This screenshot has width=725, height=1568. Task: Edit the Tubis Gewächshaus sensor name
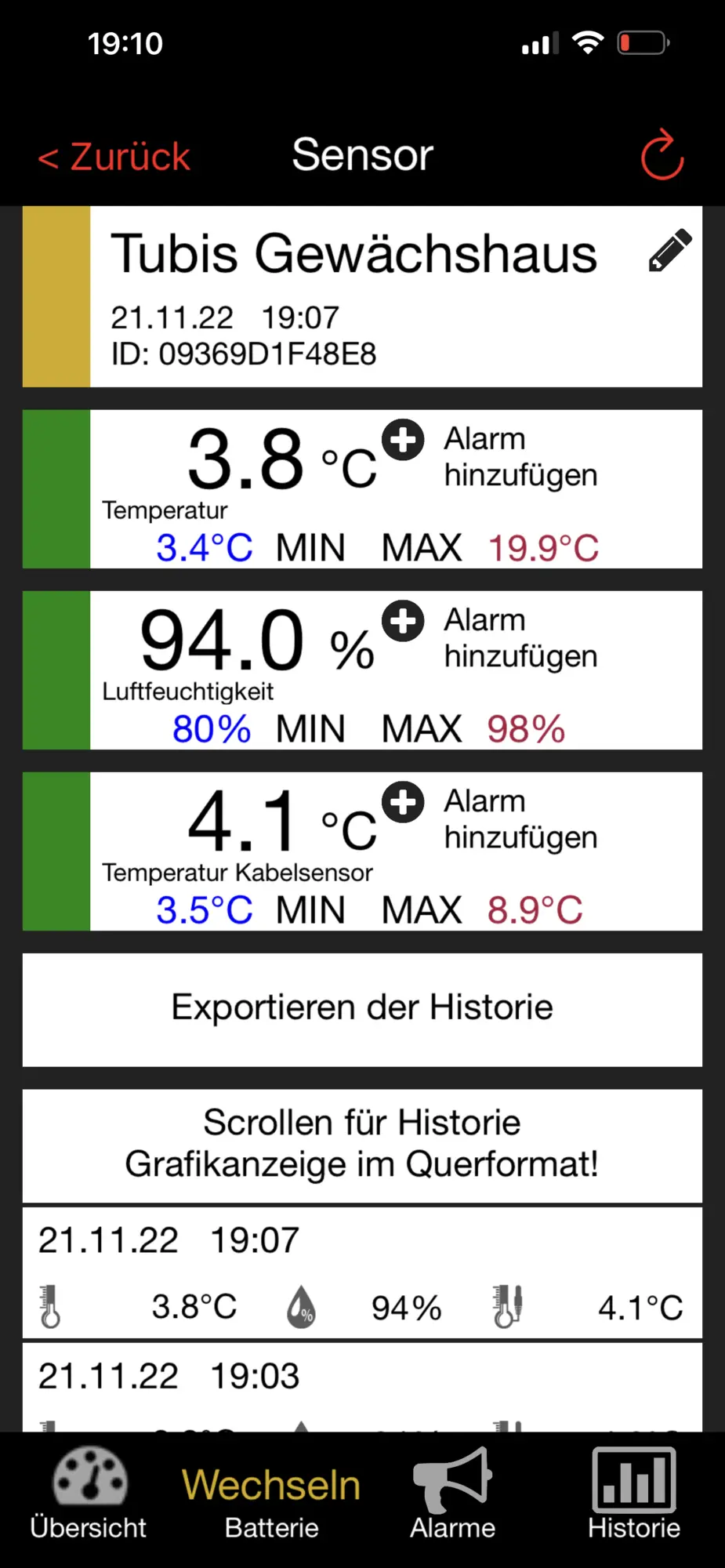tap(670, 251)
